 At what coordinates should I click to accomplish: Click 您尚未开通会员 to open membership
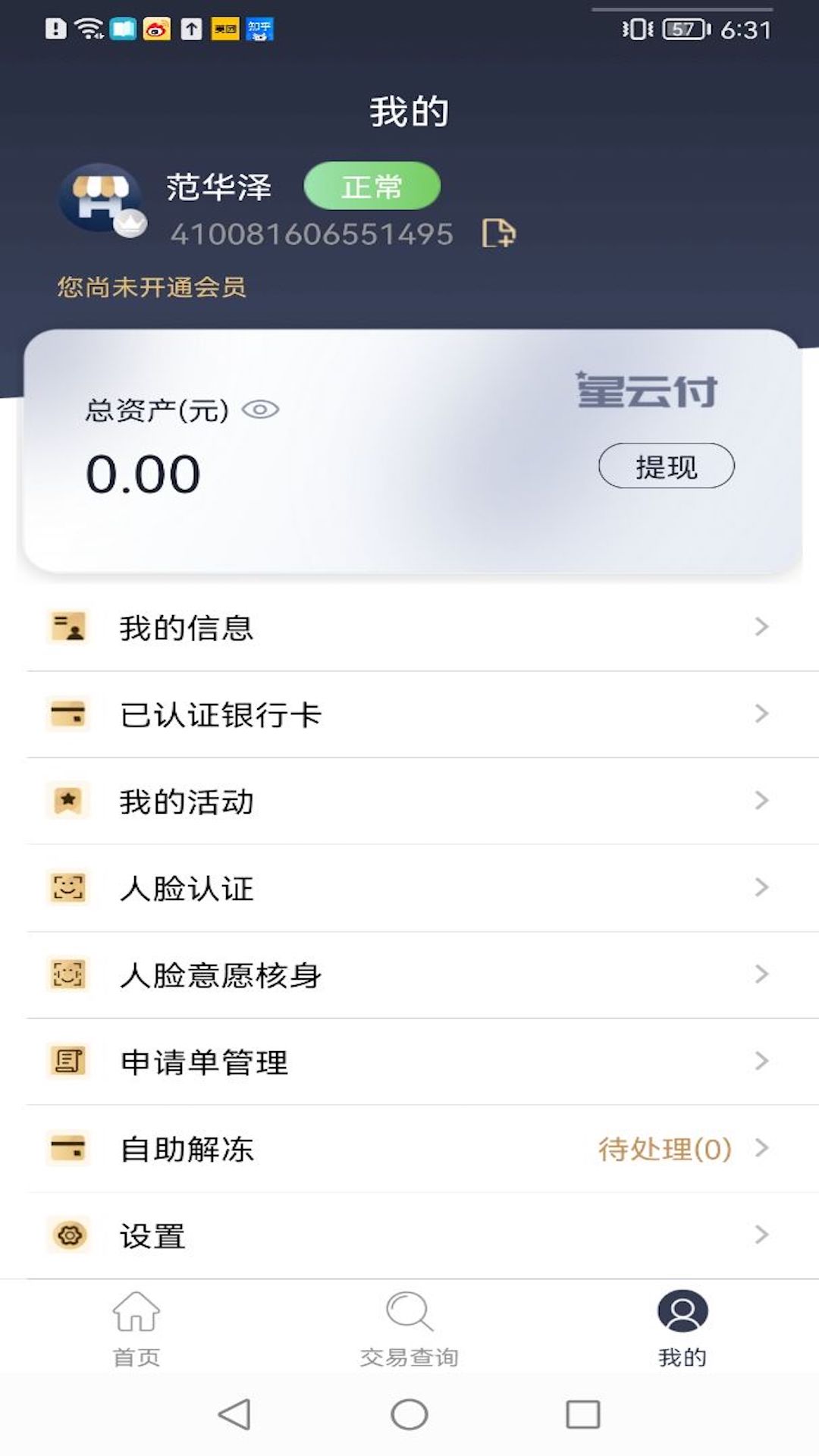click(150, 287)
